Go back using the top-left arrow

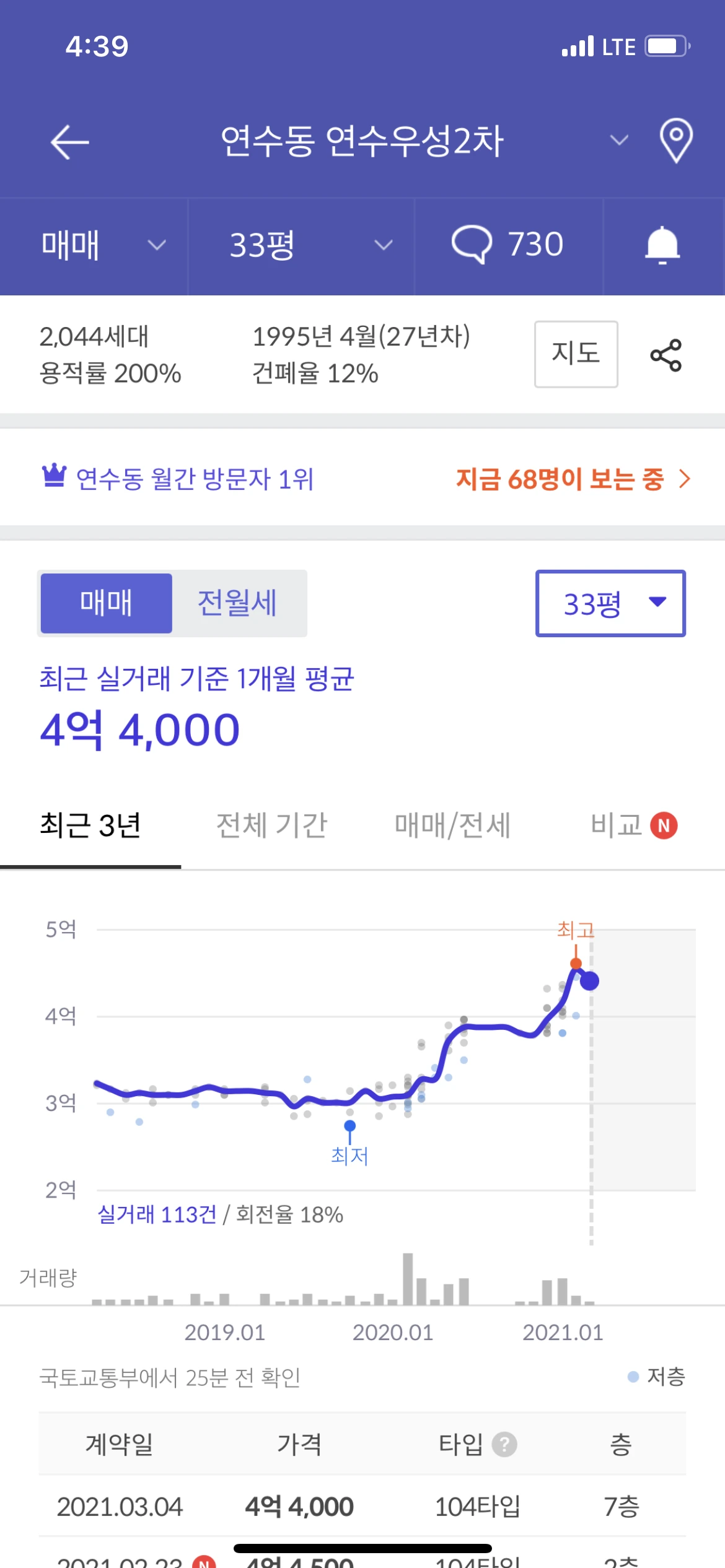tap(69, 142)
